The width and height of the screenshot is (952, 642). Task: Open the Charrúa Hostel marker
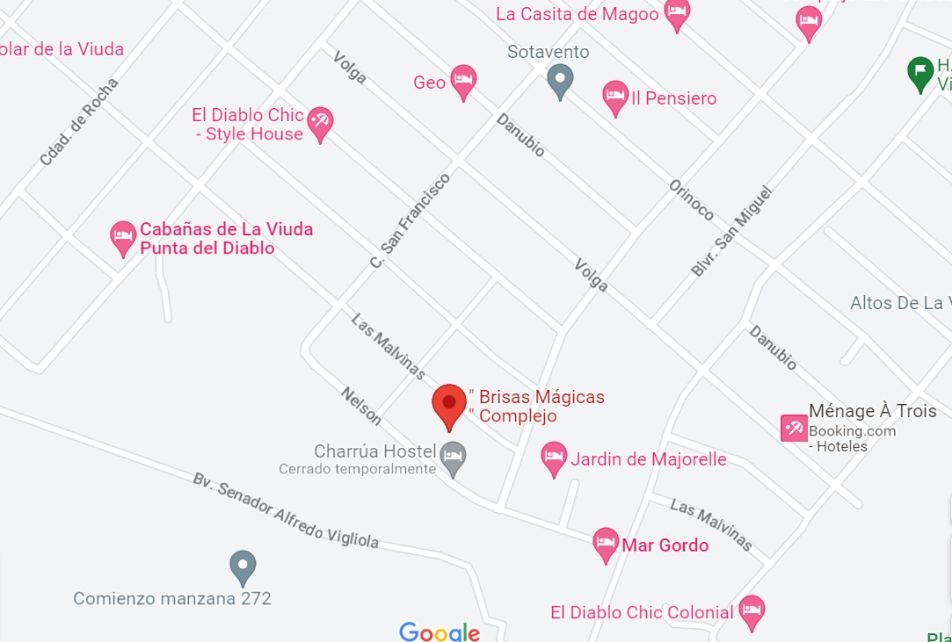[453, 459]
